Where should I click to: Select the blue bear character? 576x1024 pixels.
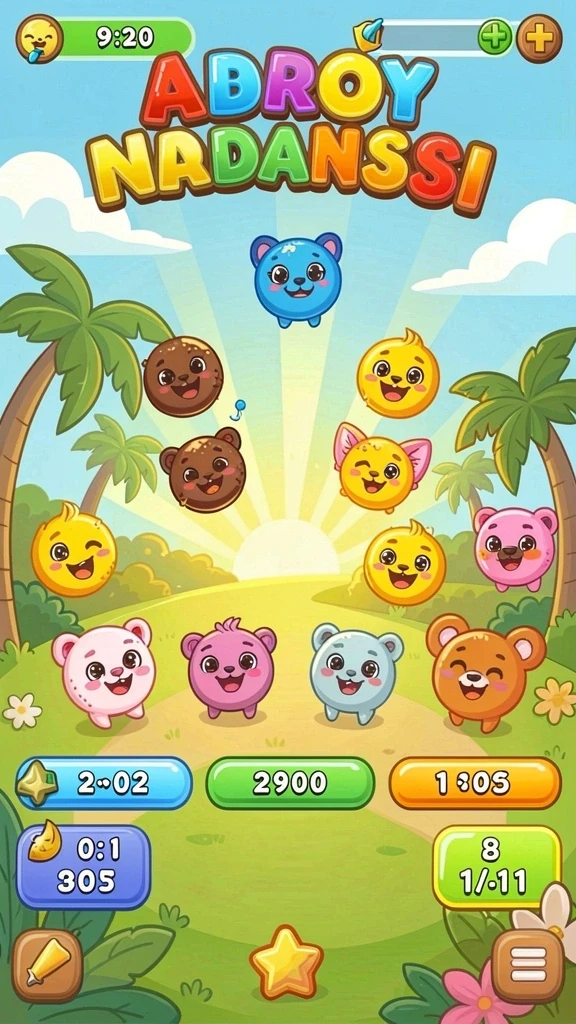pyautogui.click(x=298, y=280)
